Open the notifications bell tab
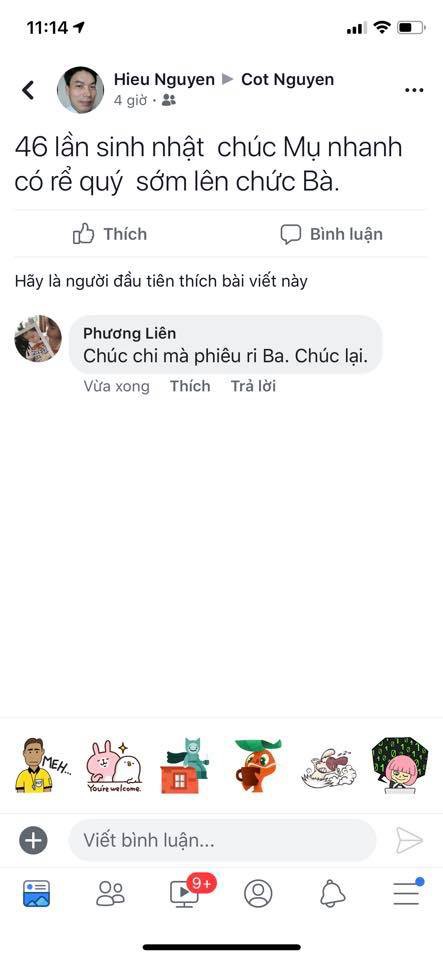The width and height of the screenshot is (443, 960). [x=333, y=894]
